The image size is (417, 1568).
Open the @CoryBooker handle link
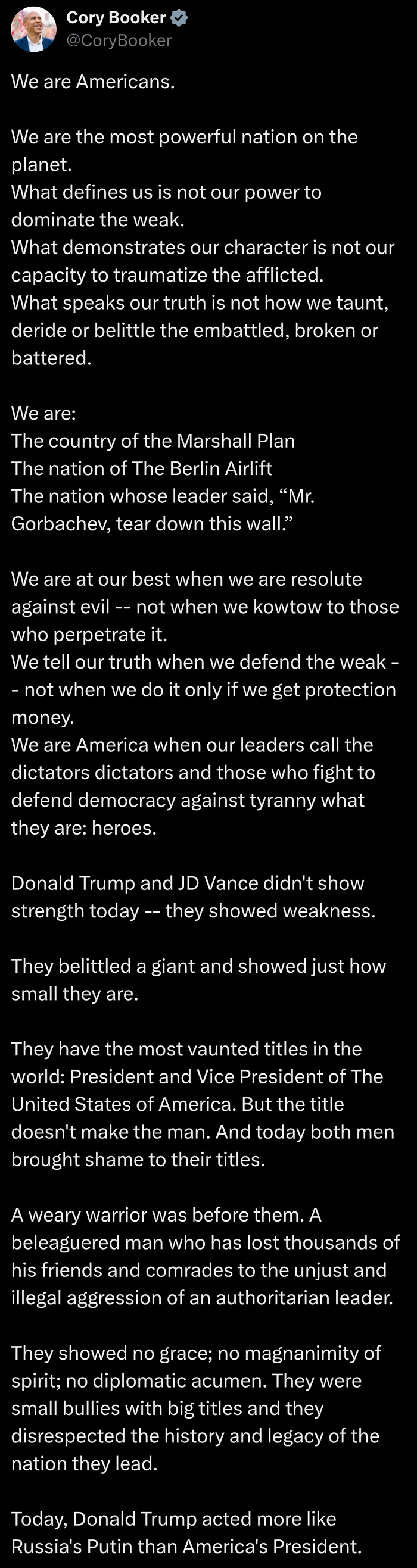tap(119, 40)
